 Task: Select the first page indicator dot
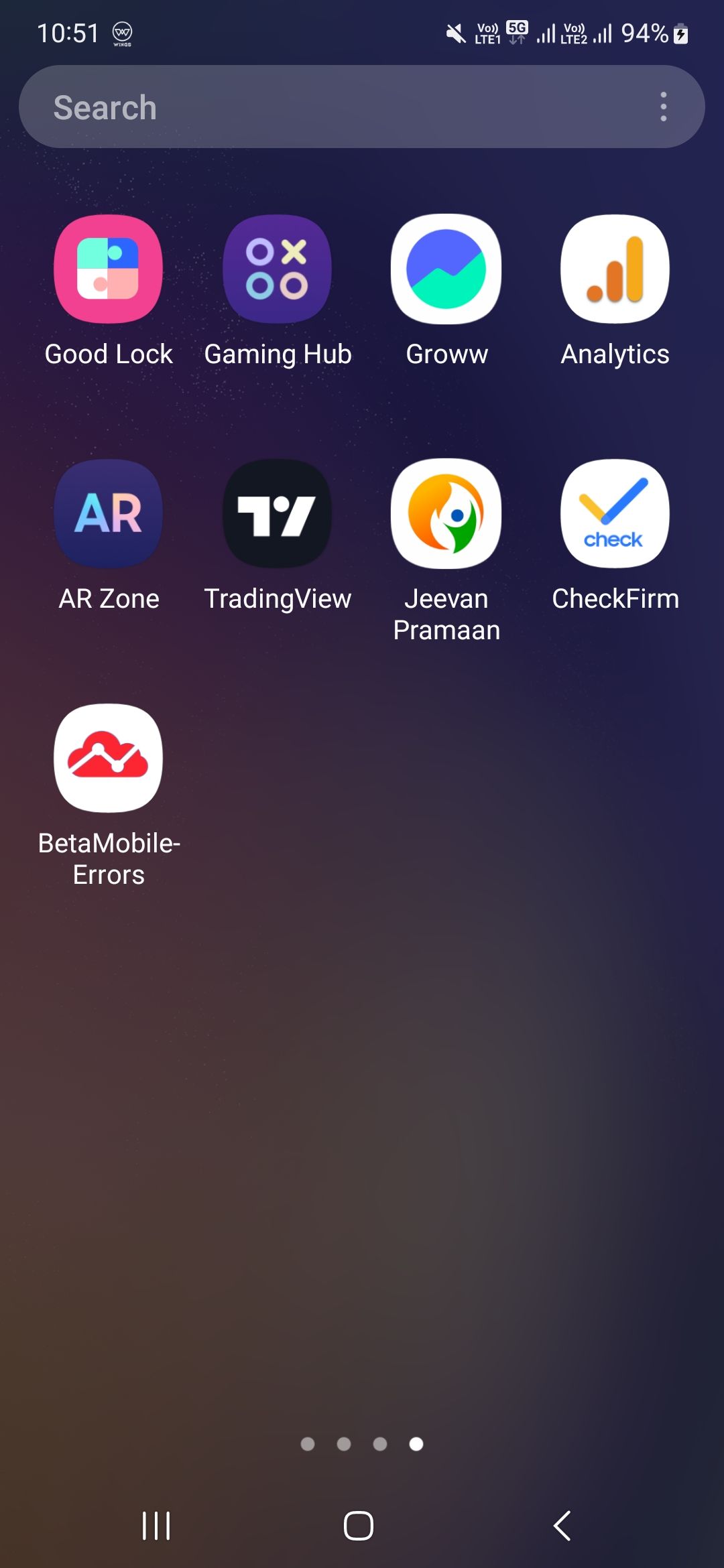click(x=309, y=1445)
